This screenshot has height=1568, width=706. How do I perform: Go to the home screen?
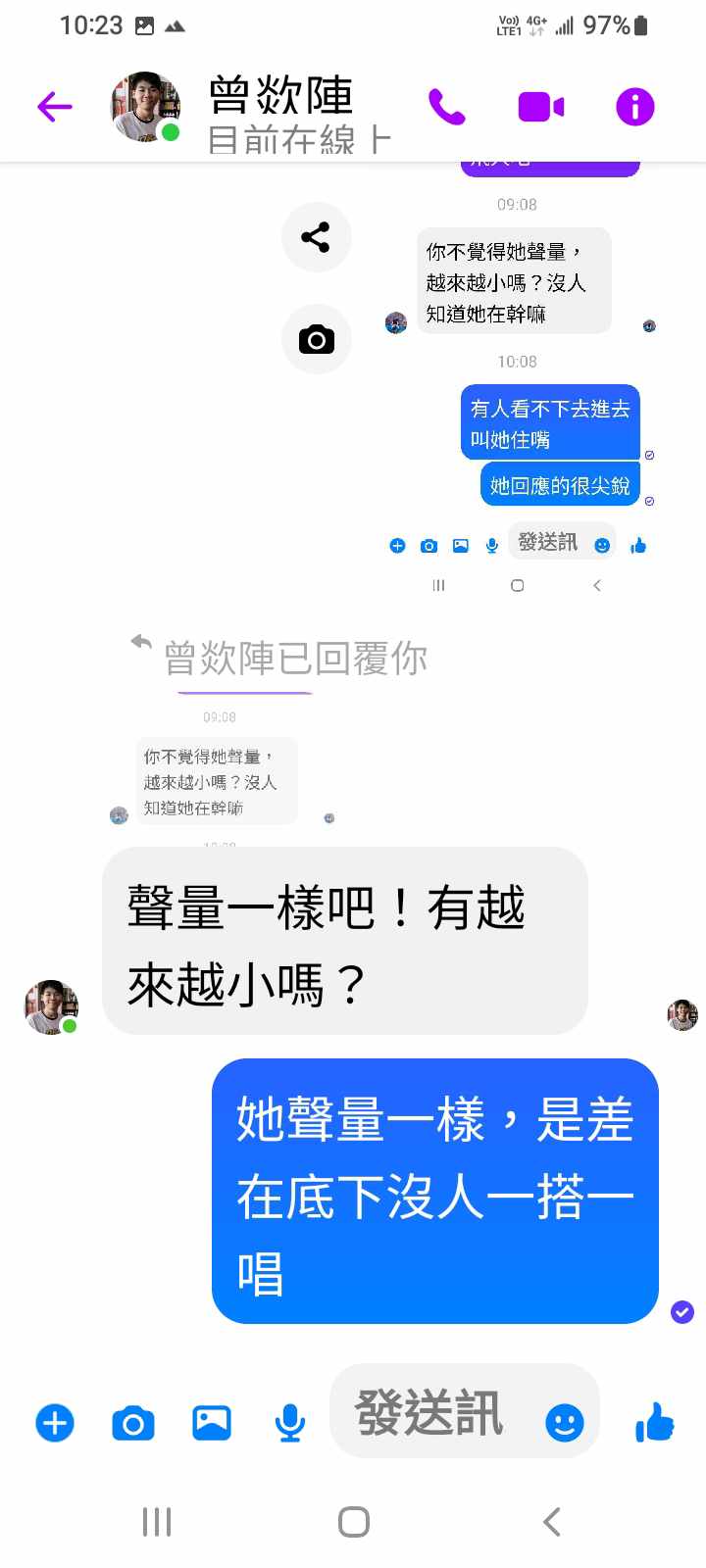[x=354, y=1522]
